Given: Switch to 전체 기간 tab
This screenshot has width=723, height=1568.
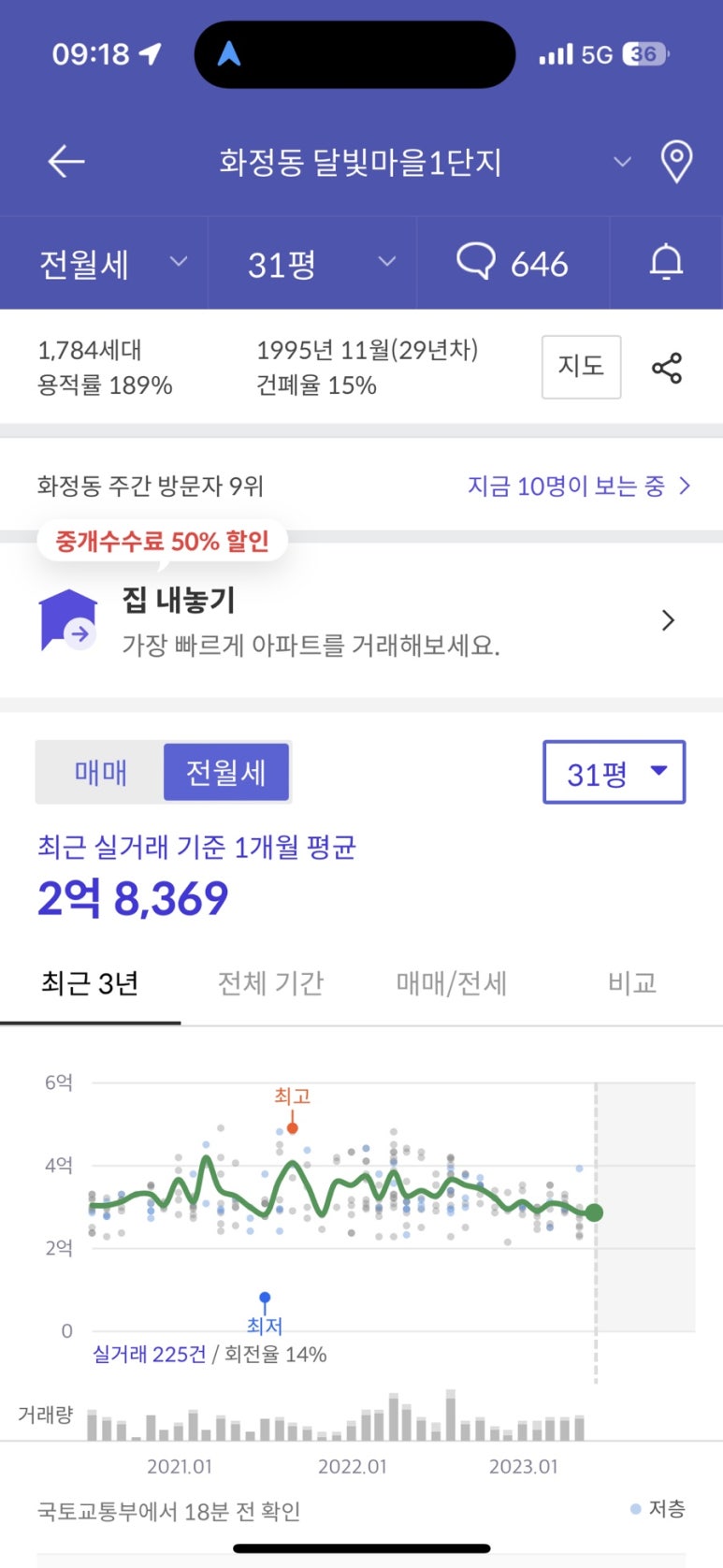Looking at the screenshot, I should point(270,983).
